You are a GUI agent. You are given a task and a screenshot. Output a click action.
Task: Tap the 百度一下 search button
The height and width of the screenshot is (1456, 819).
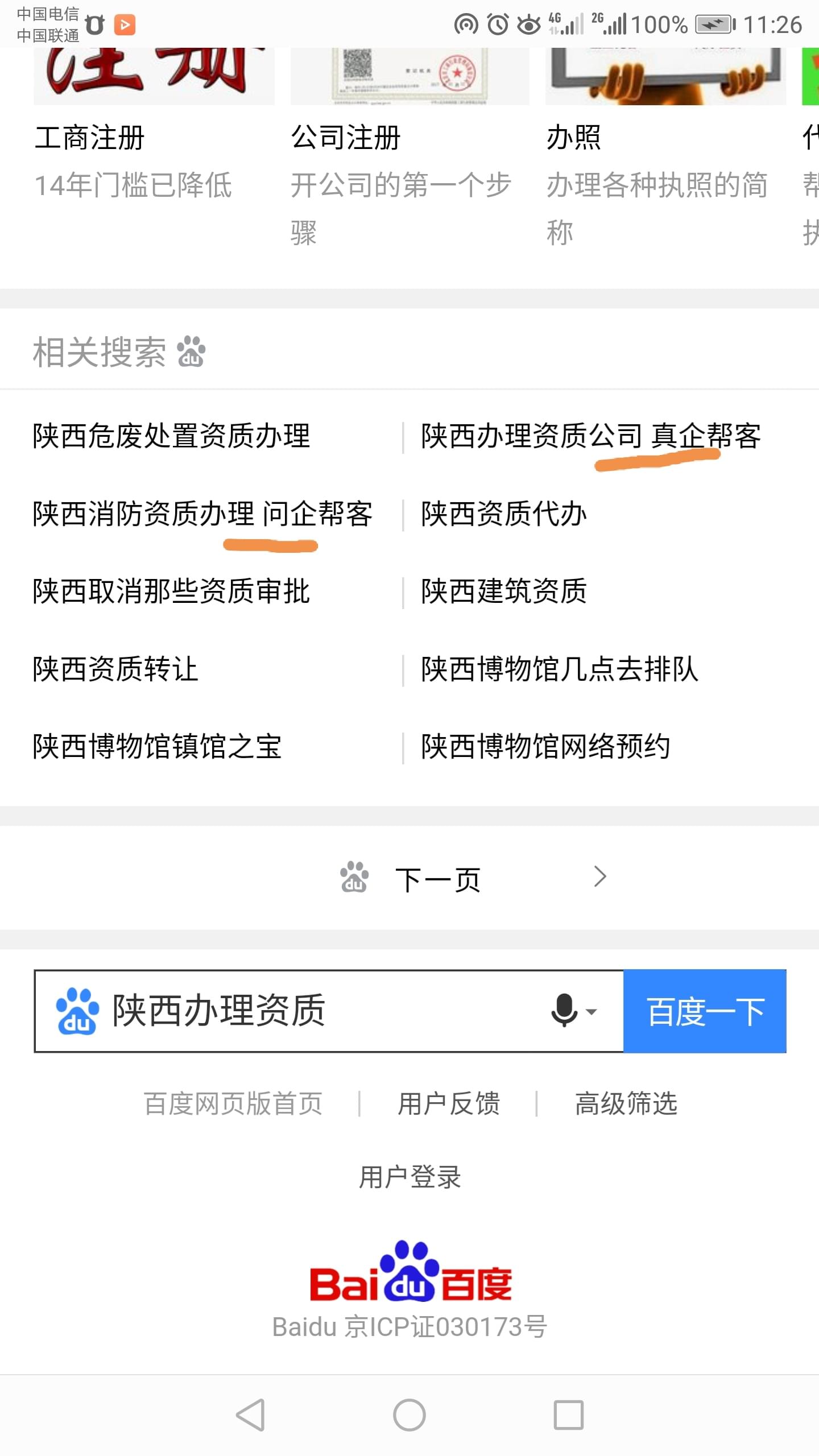tap(705, 1011)
